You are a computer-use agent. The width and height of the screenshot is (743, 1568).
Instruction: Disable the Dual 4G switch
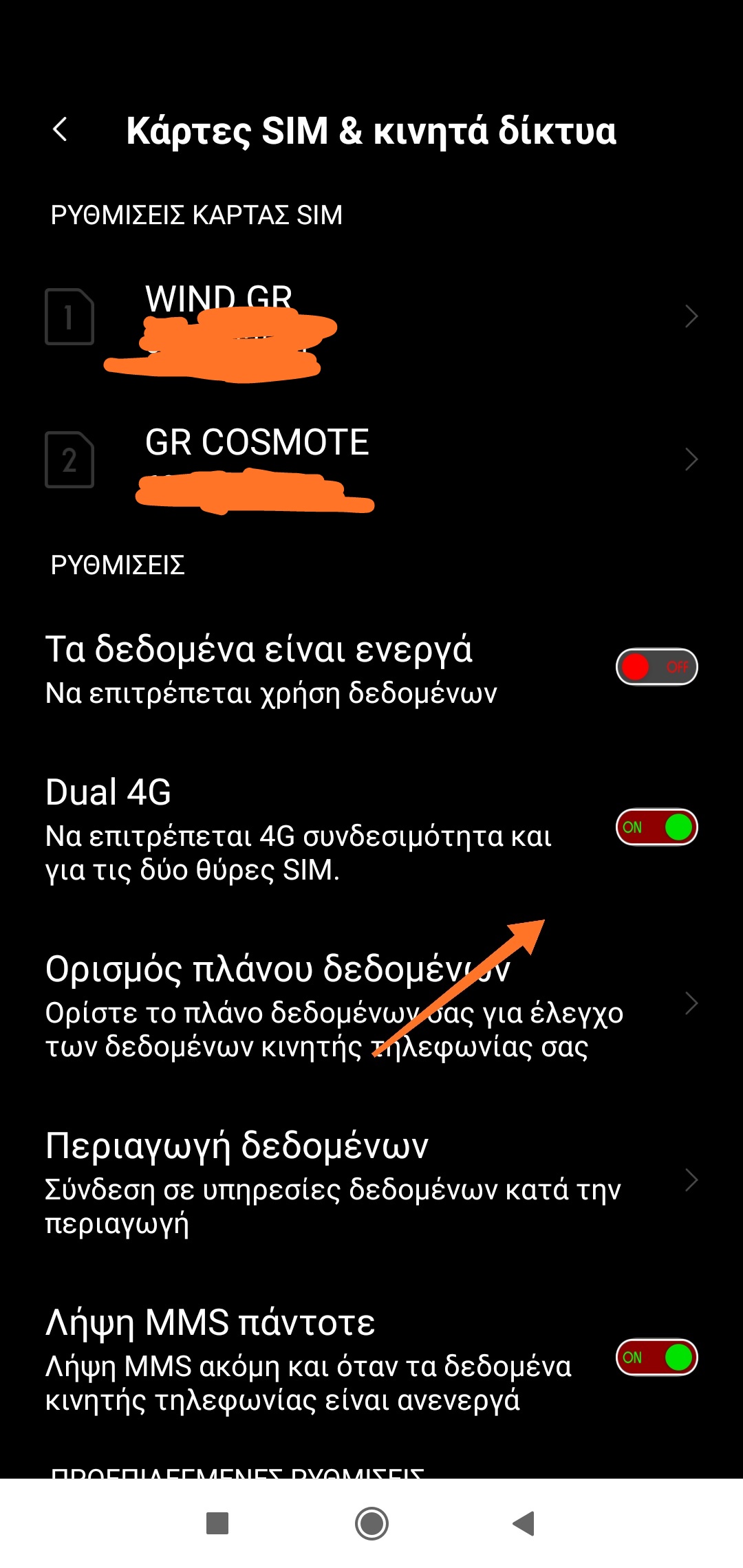(x=656, y=827)
